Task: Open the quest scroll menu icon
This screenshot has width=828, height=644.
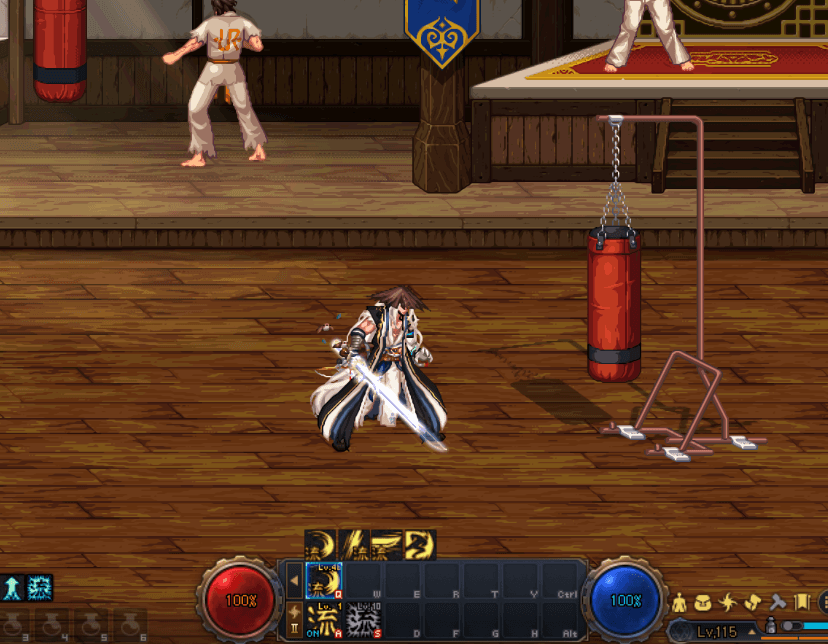Action: [752, 602]
